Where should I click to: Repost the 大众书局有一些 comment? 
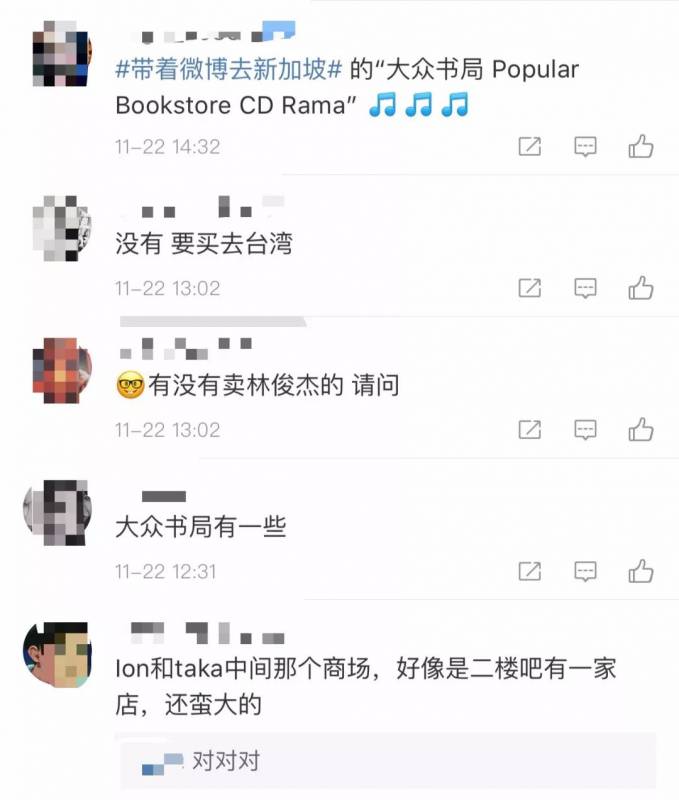pos(530,572)
